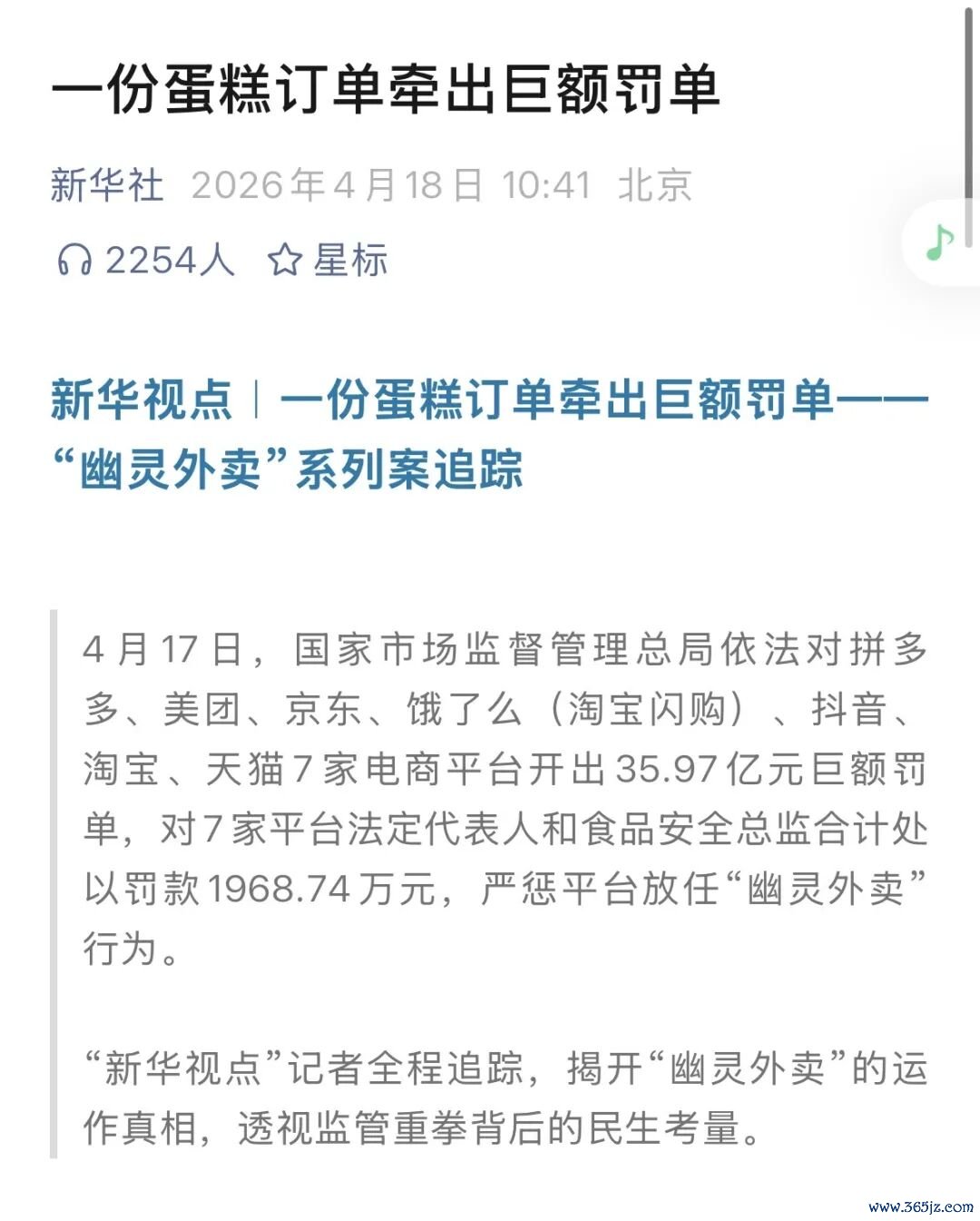This screenshot has width=980, height=1221.
Task: Star this account with 星标
Action: [328, 261]
